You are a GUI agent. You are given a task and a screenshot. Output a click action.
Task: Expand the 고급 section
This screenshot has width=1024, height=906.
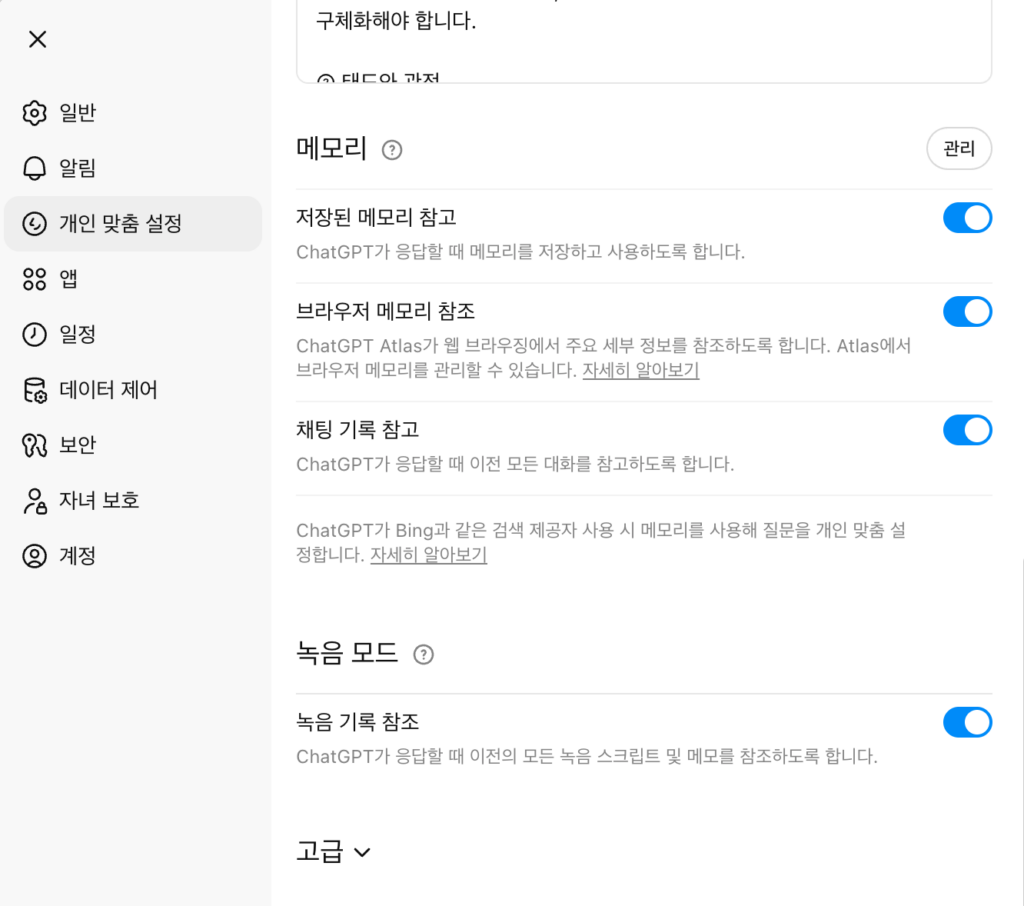point(334,852)
